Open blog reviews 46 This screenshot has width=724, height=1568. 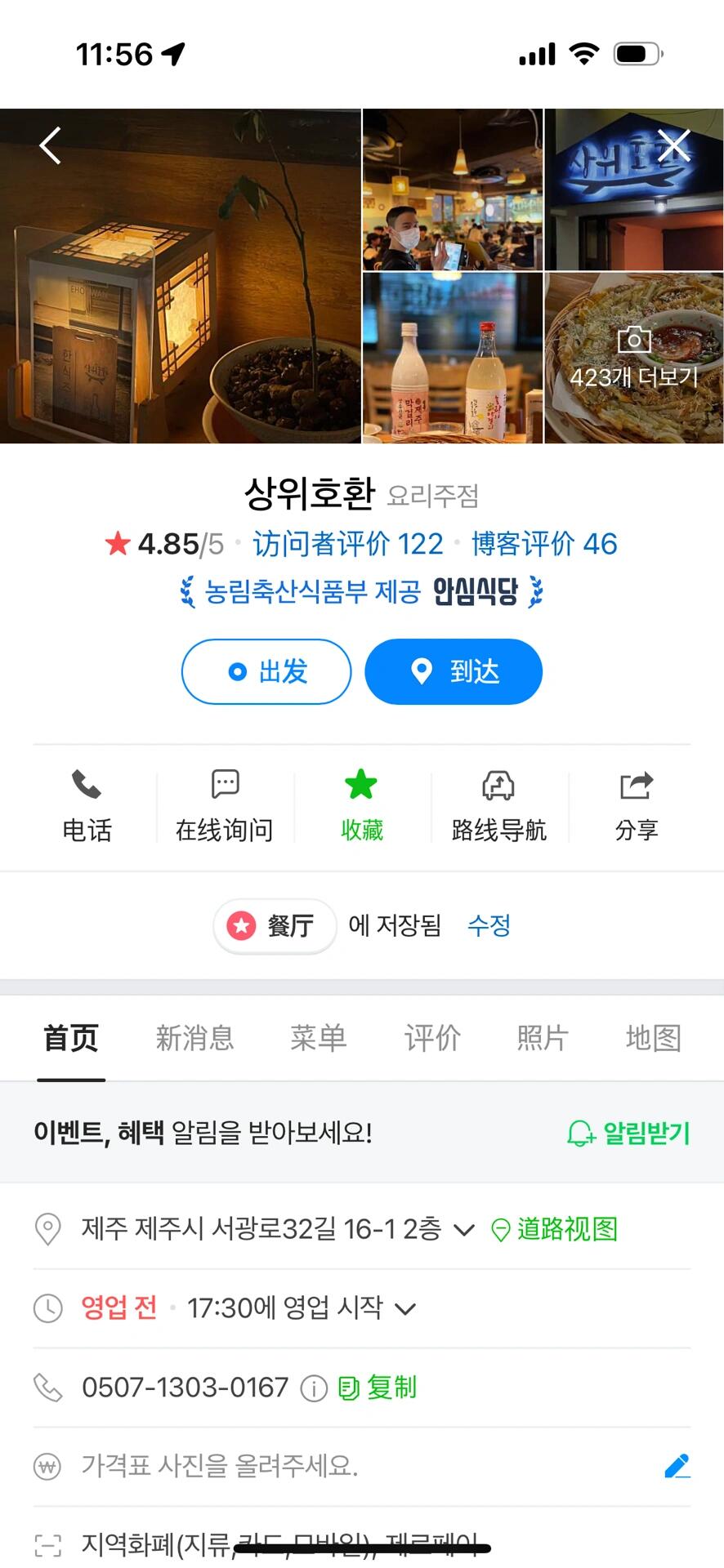pos(544,544)
